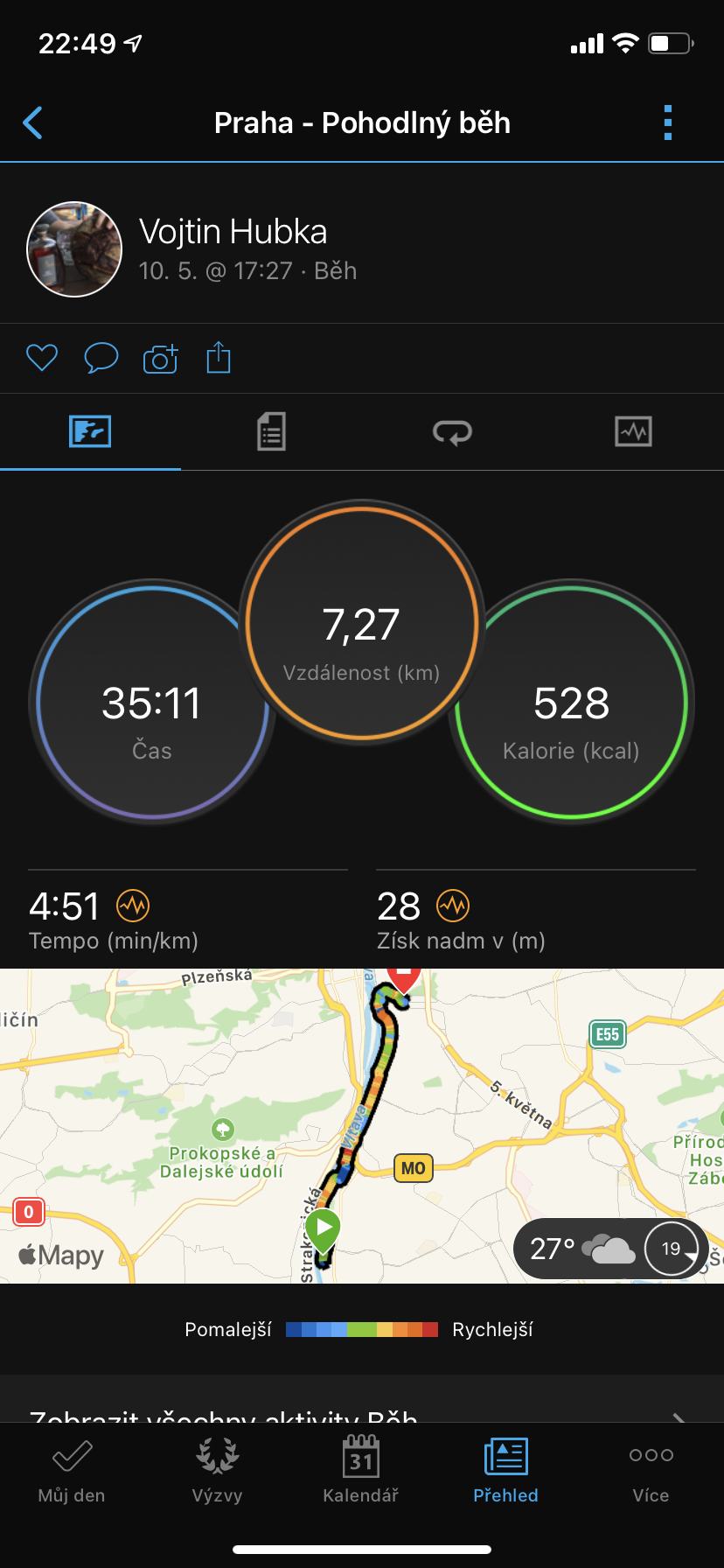Image resolution: width=724 pixels, height=1568 pixels.
Task: Open the Více tab
Action: (651, 1472)
